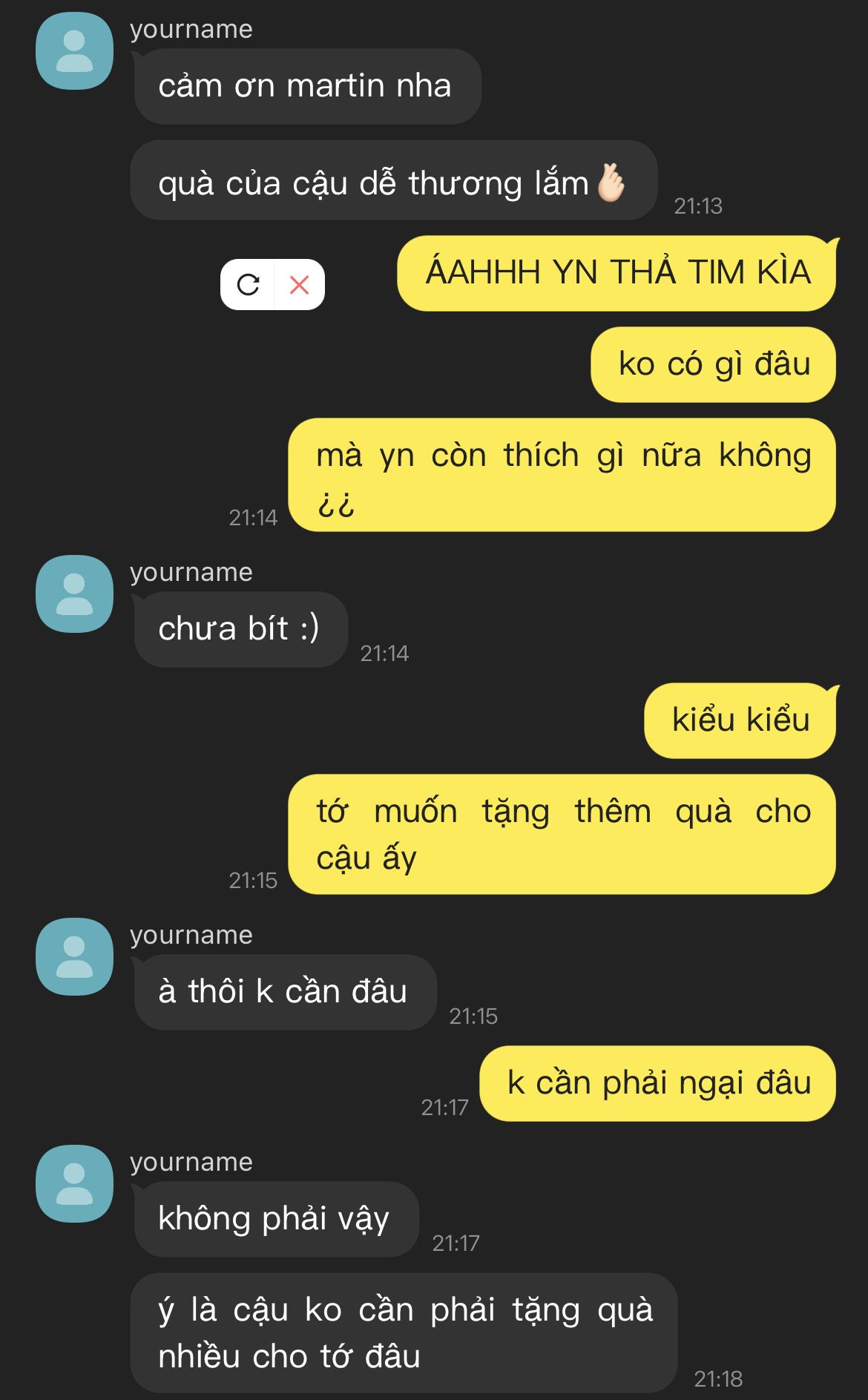Retry sending the 'ÁAHHH YN THẢ TIM KÌA' message
This screenshot has width=868, height=1400.
coord(248,284)
